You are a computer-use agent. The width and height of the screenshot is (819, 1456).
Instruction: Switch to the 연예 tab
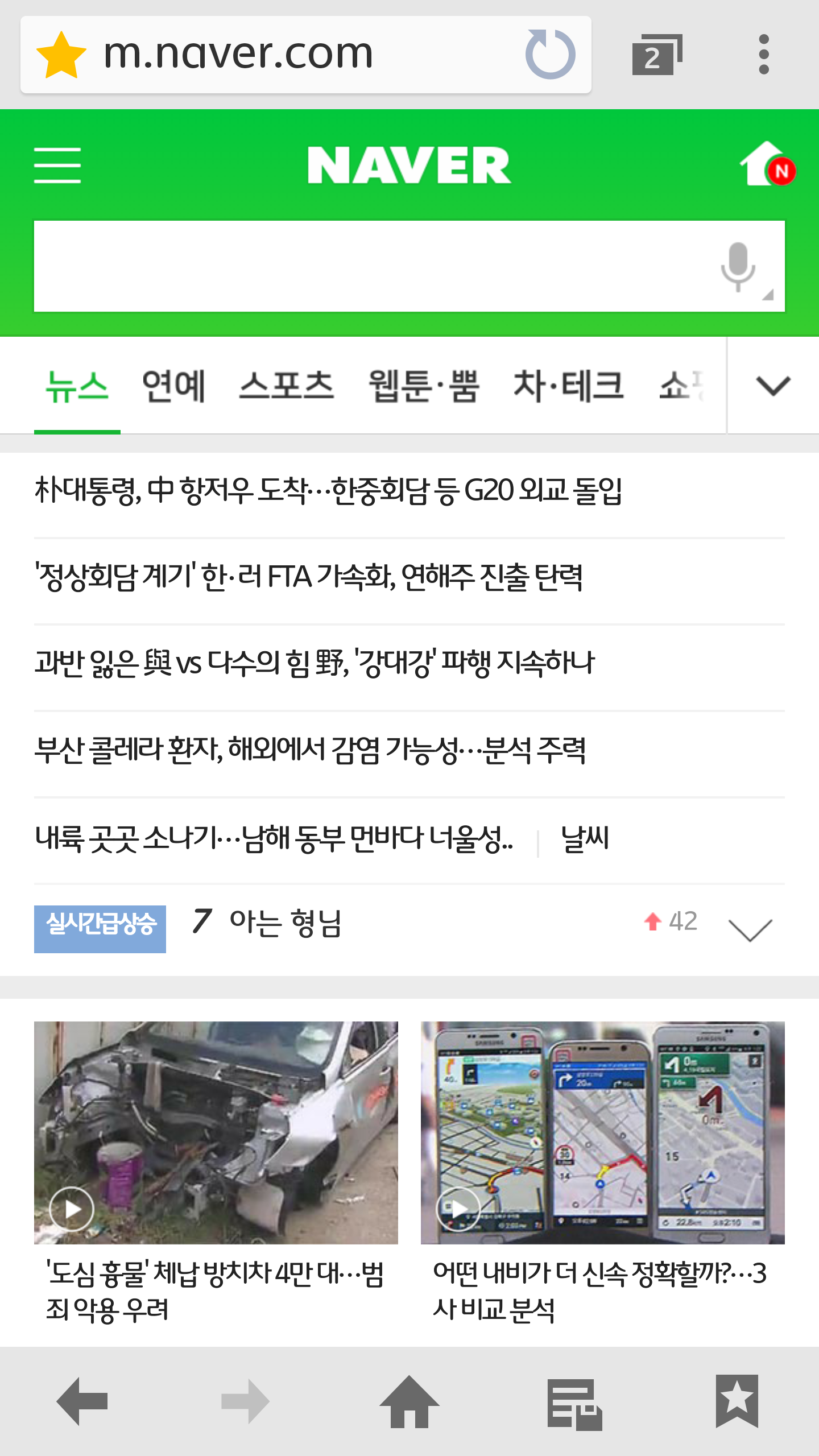(x=173, y=386)
